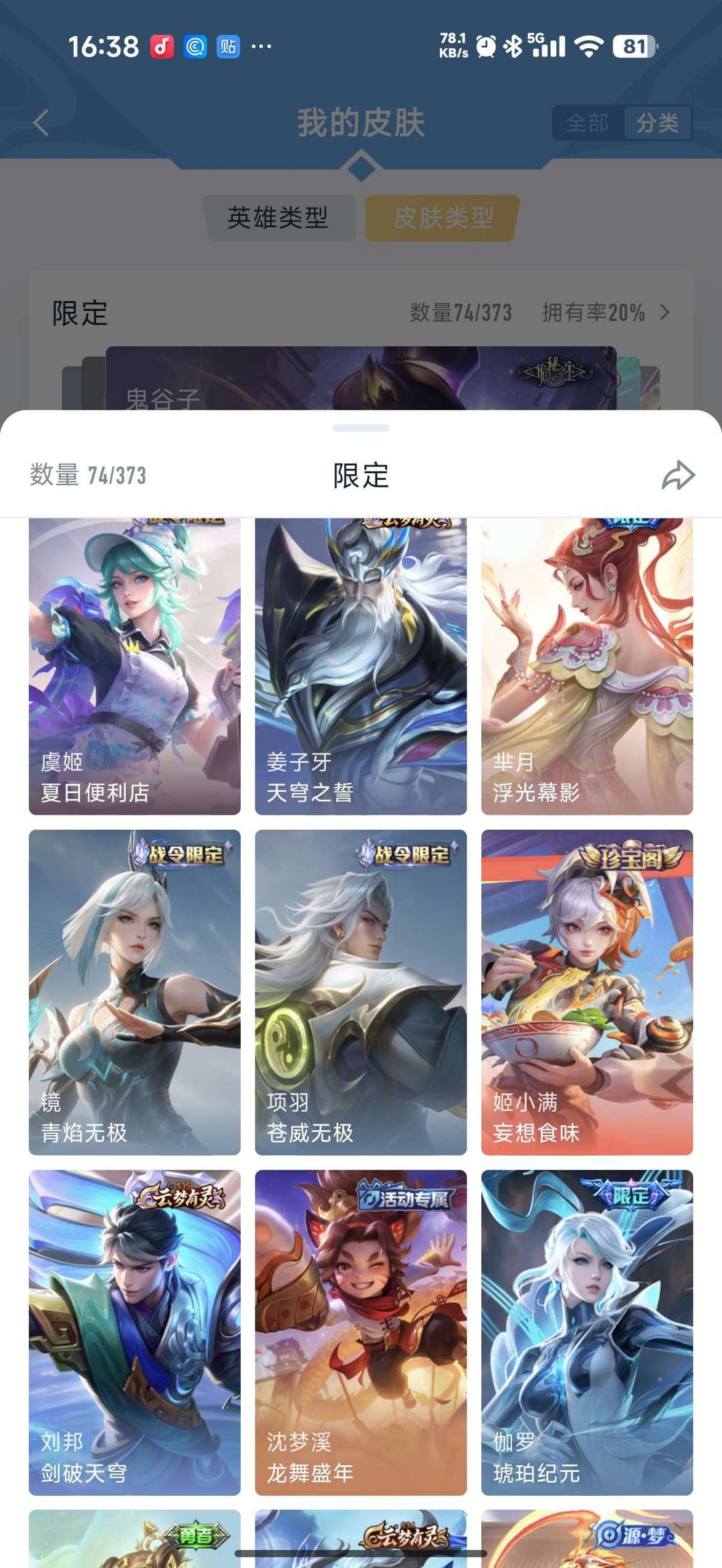Image resolution: width=722 pixels, height=1568 pixels.
Task: Open 虞姬 夏日便利店 skin card
Action: tap(134, 666)
